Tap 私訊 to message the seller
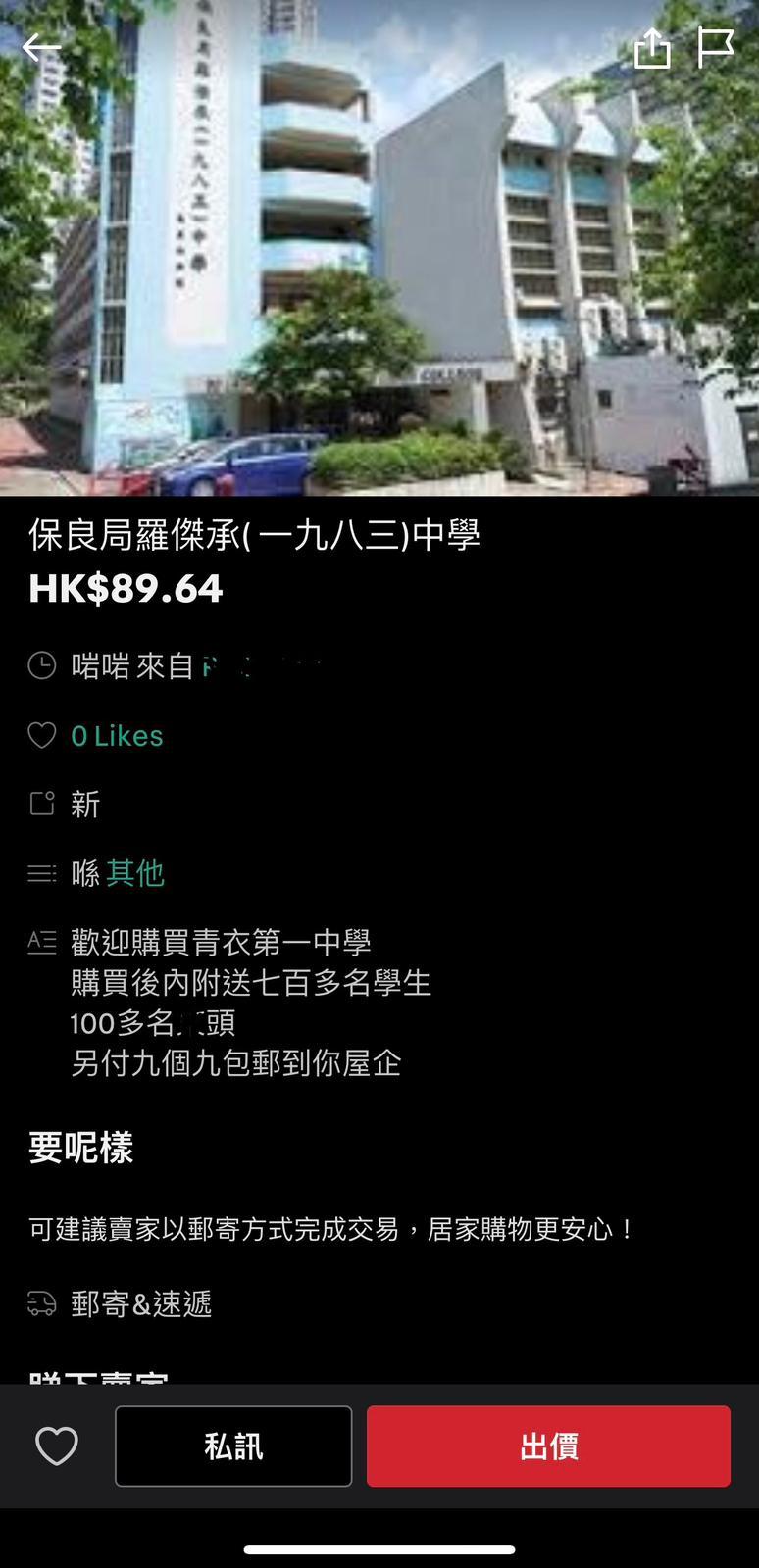 click(233, 1446)
